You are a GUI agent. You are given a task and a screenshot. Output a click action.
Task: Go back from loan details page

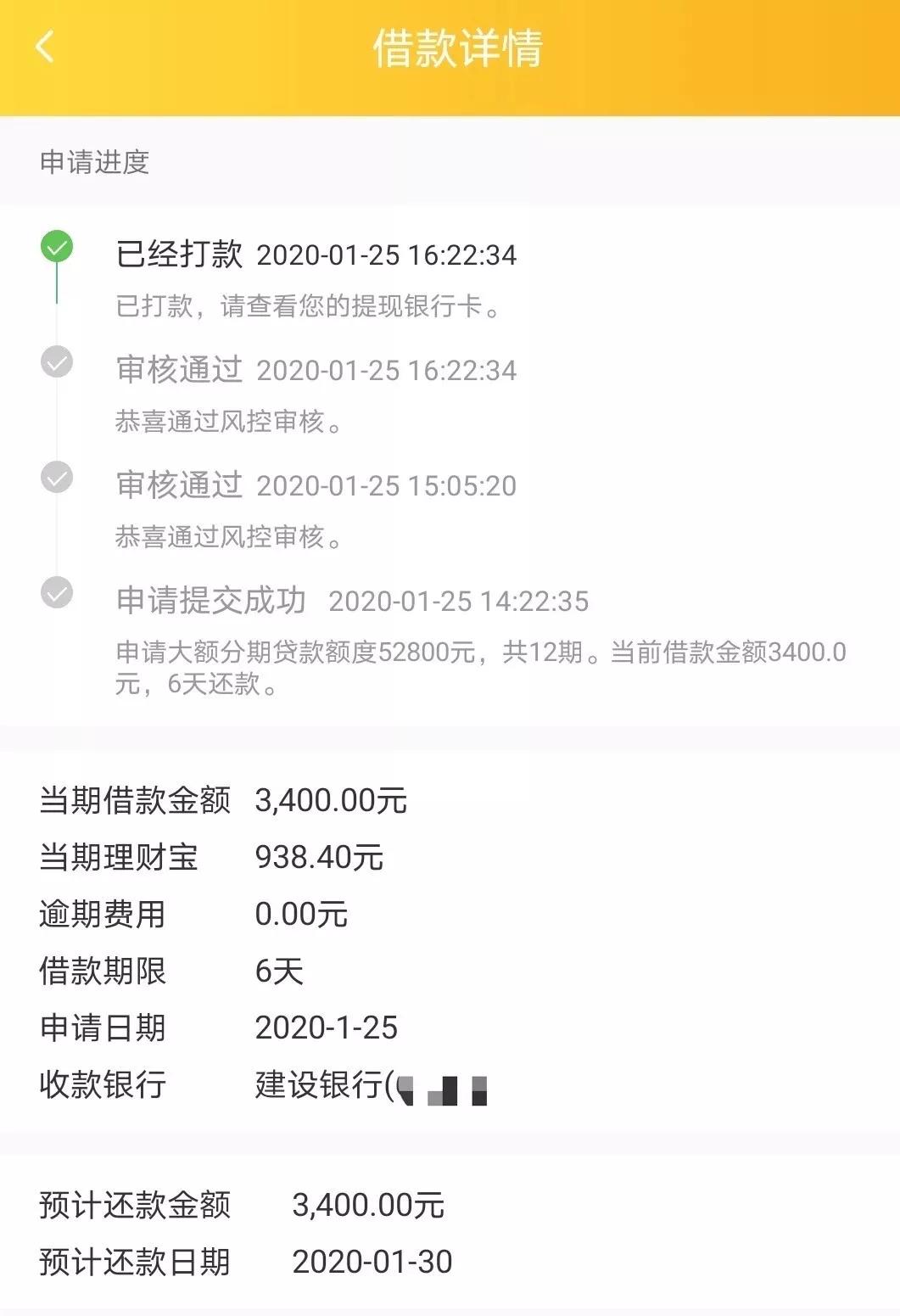coord(45,47)
